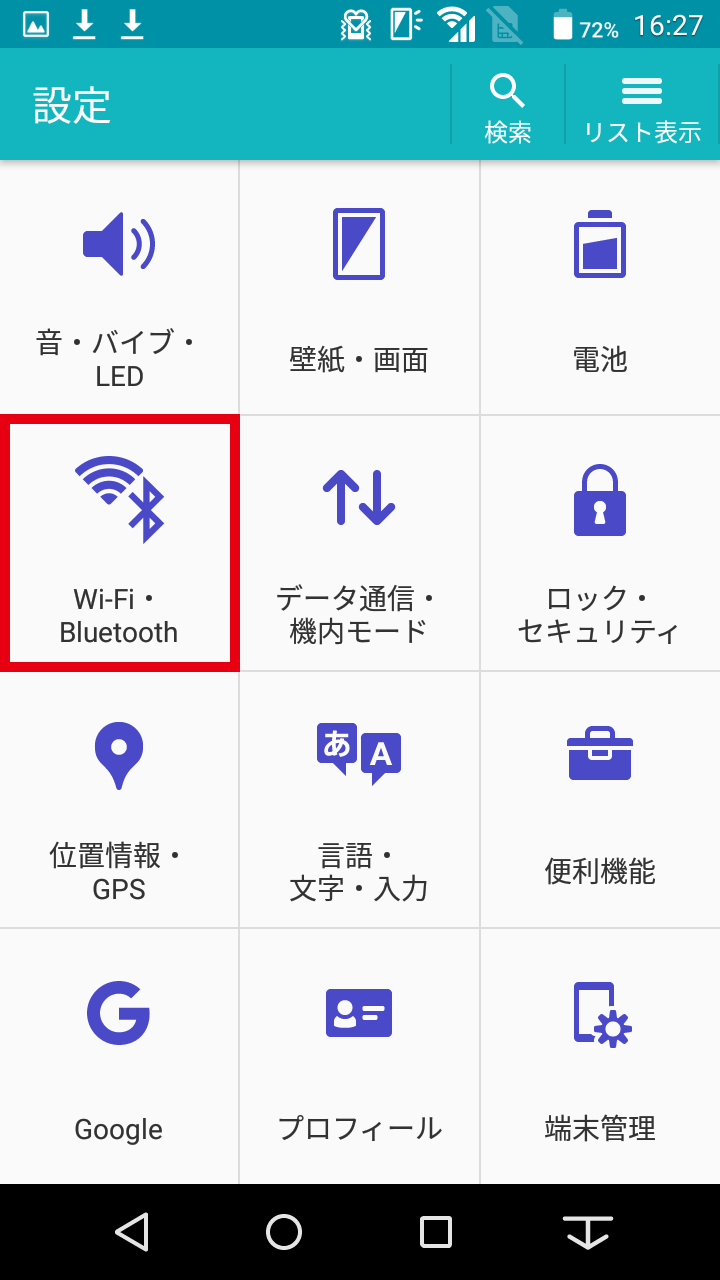Open 端末管理 device management
Image resolution: width=720 pixels, height=1280 pixels.
(x=600, y=1056)
